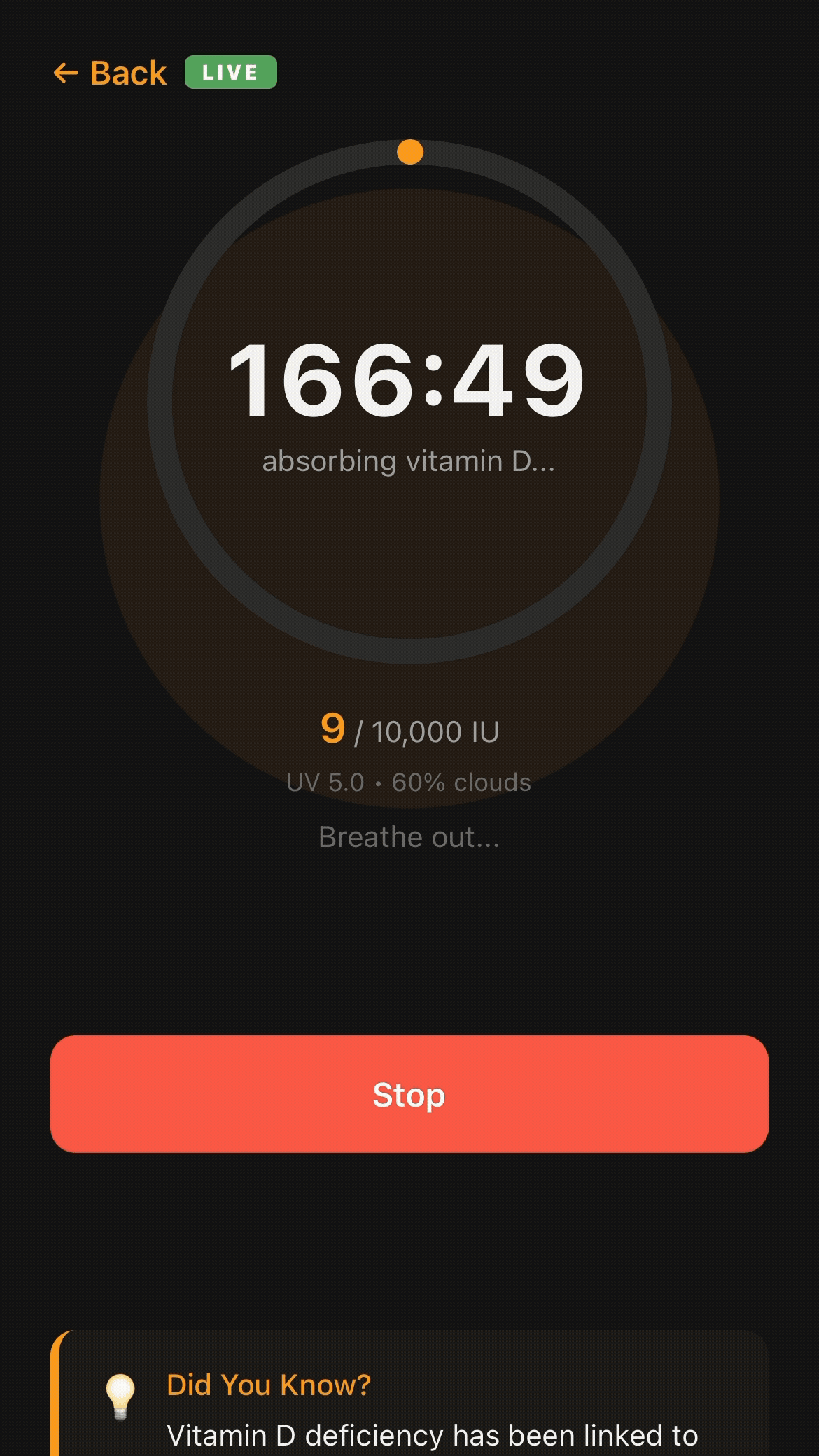Tap the lightbulb icon in Did You Know card
This screenshot has width=819, height=1456.
coord(120,1393)
